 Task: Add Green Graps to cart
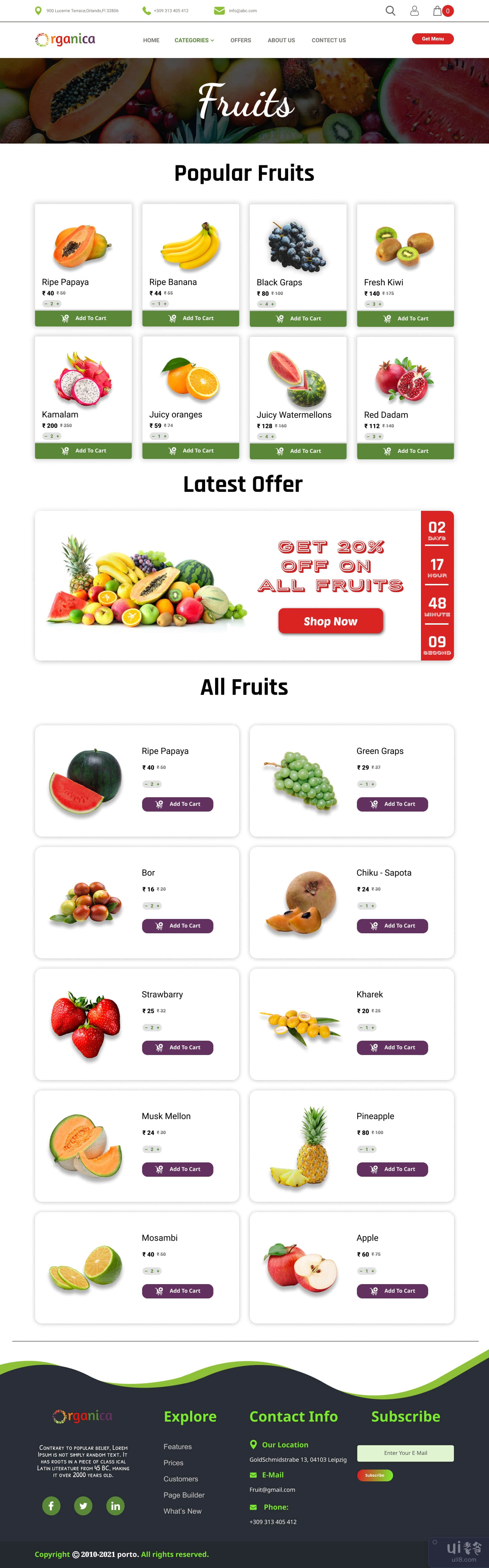pyautogui.click(x=392, y=804)
